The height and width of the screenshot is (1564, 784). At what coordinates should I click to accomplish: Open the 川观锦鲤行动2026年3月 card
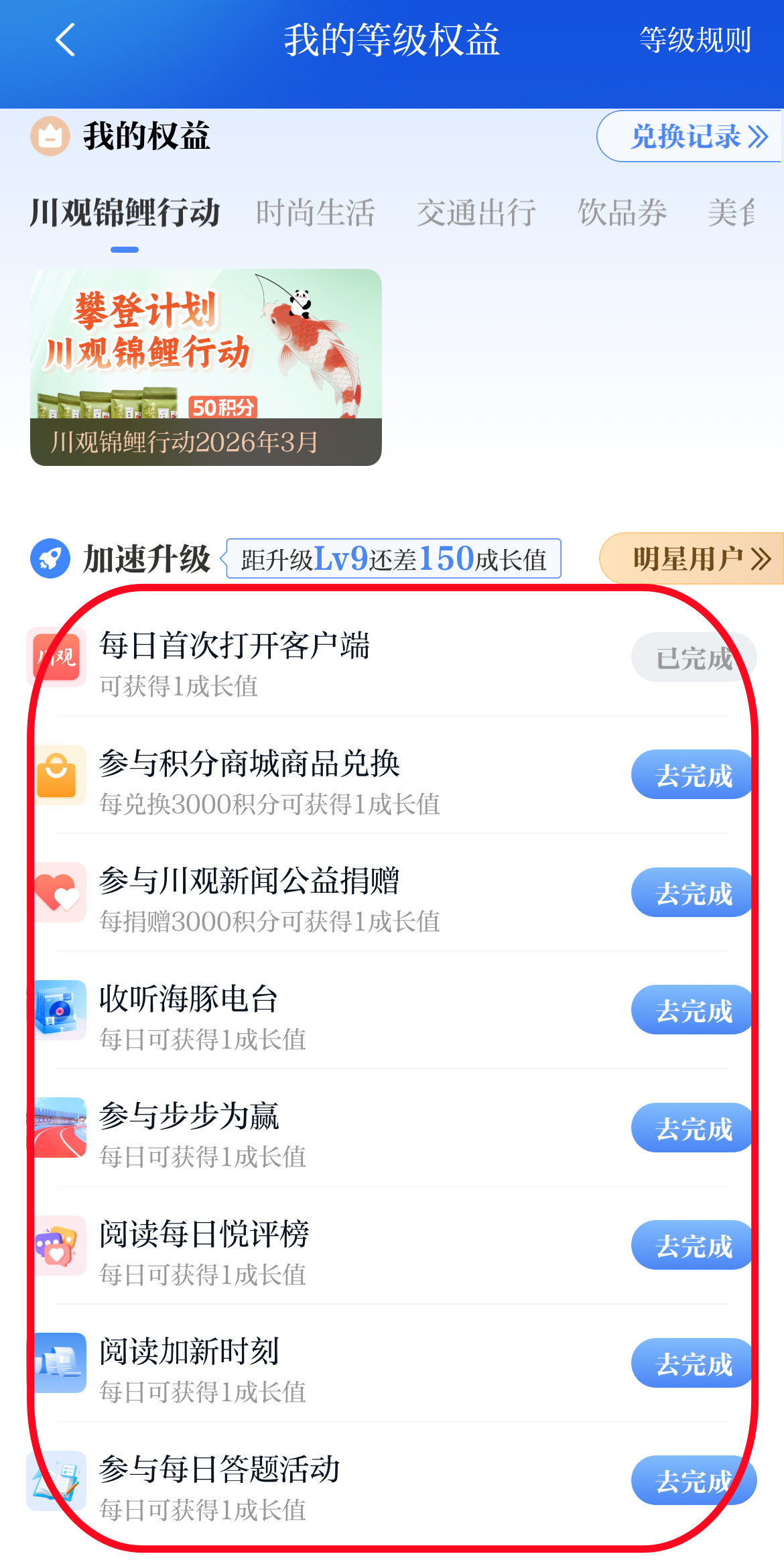[x=206, y=367]
